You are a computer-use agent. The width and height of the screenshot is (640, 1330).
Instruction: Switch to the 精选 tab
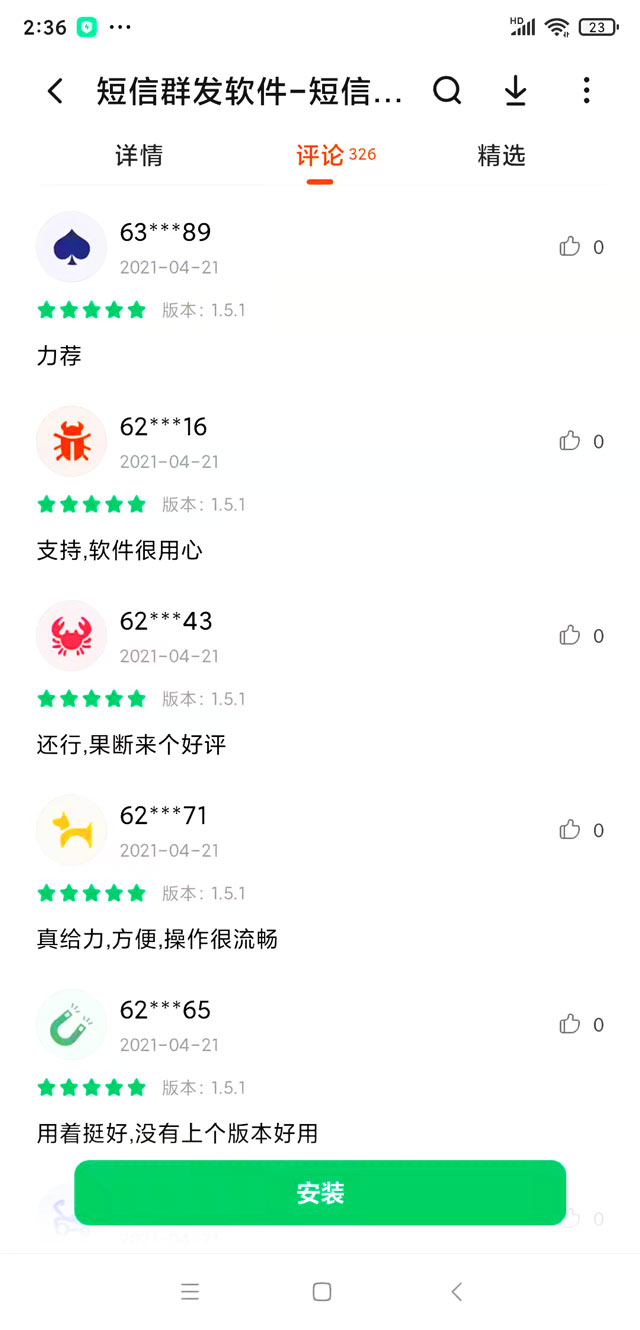click(x=501, y=156)
